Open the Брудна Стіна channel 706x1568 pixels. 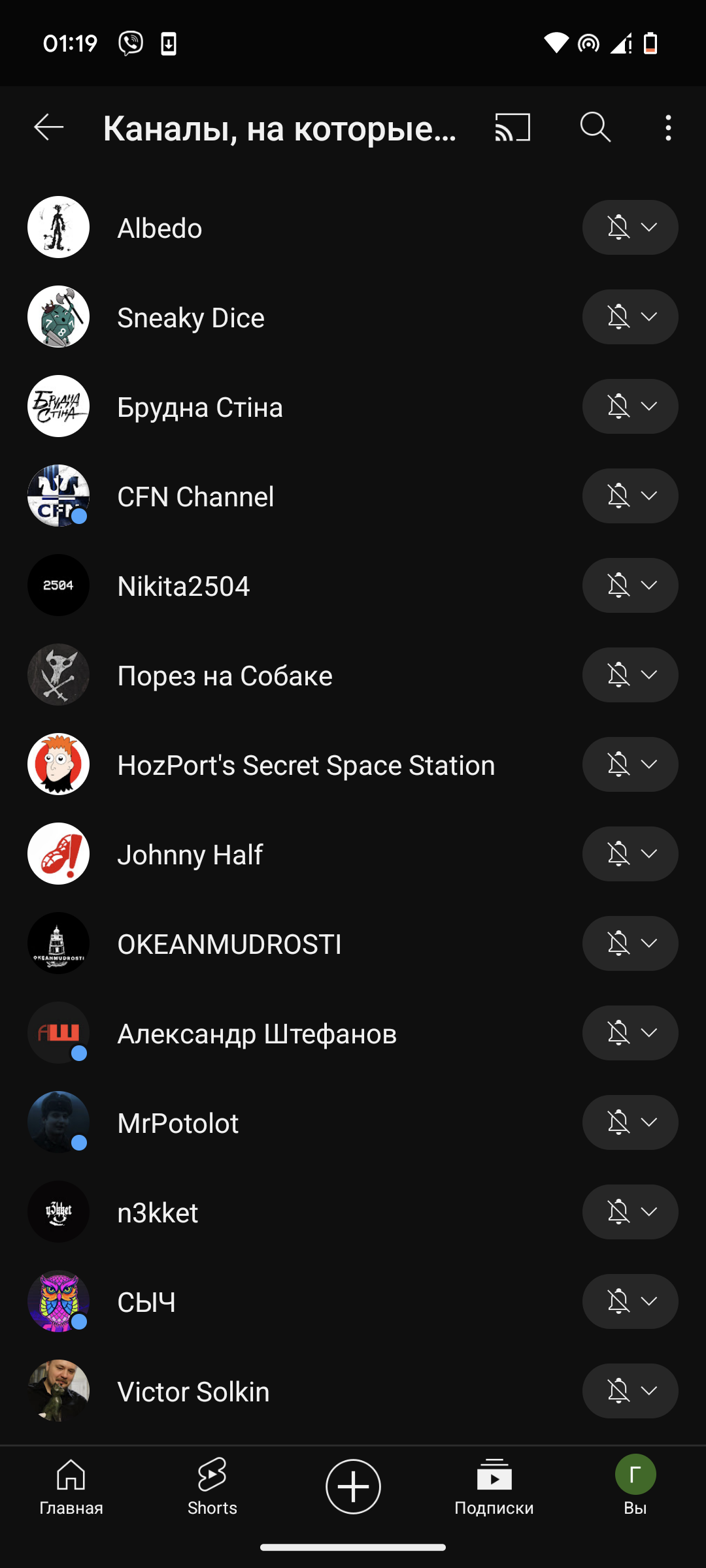(x=199, y=407)
